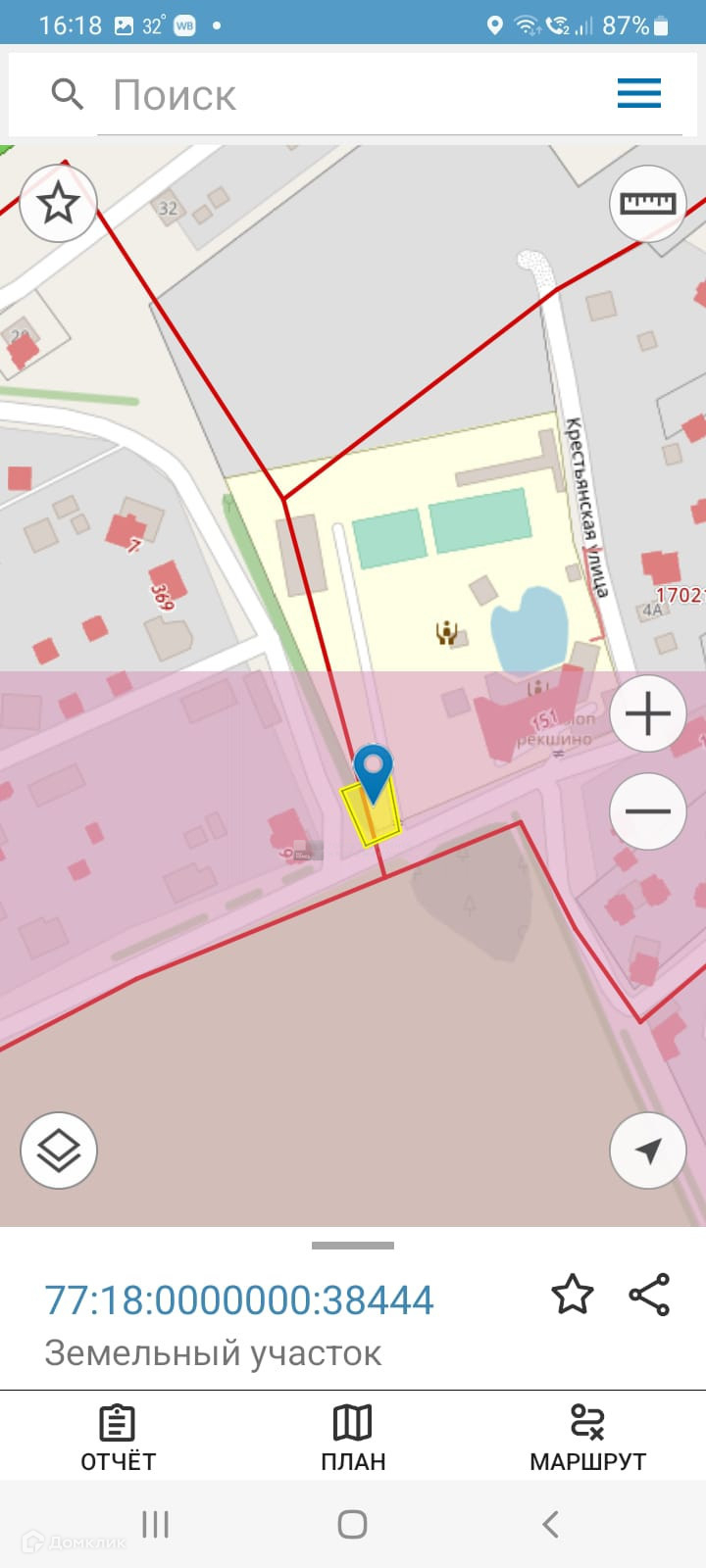Tap the blue location pin
This screenshot has width=706, height=1568.
click(x=374, y=769)
